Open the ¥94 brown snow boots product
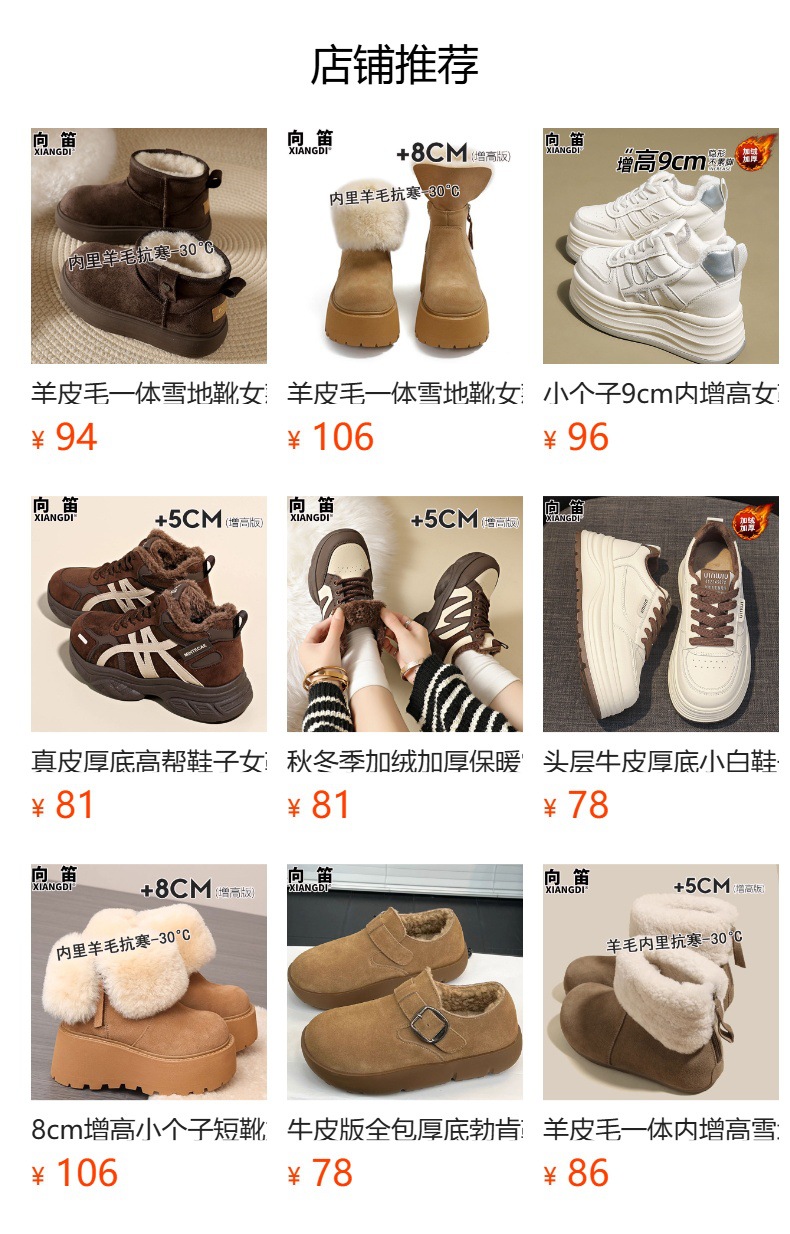Screen dimensions: 790x1234 148,246
